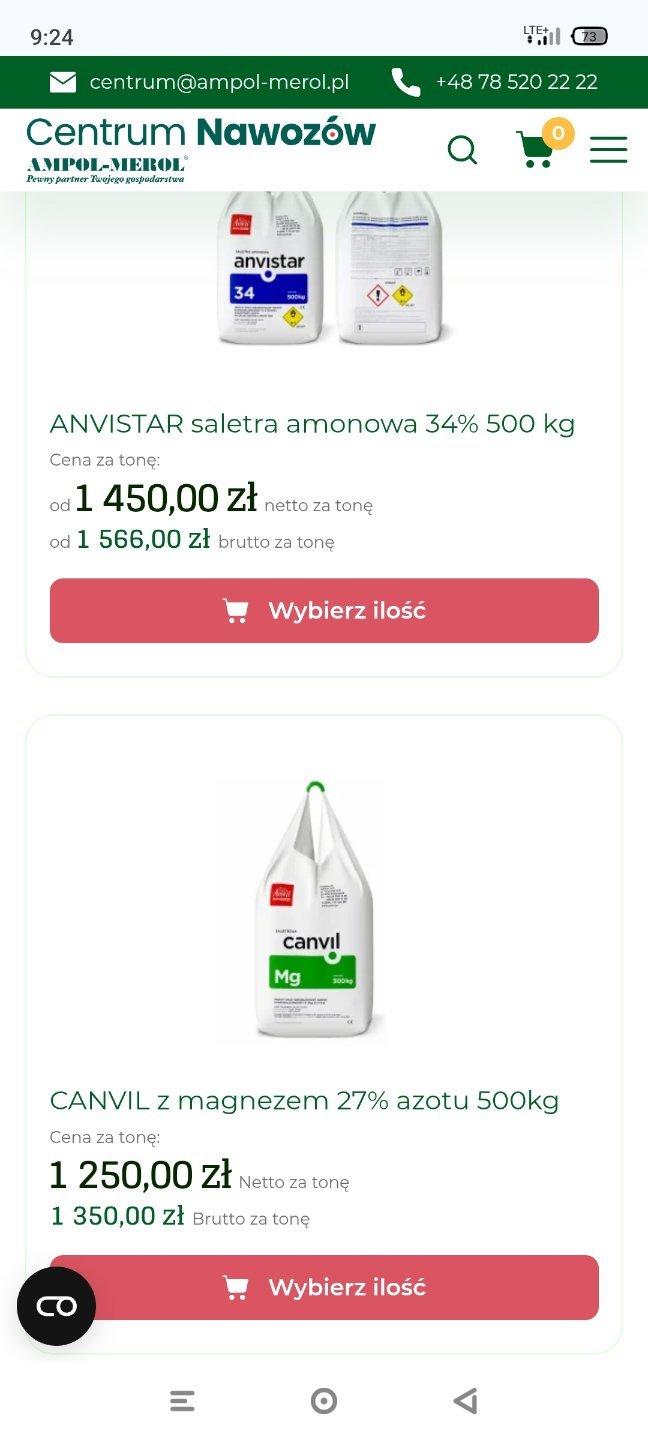Choose quantity for CANVIL z magnezem
The width and height of the screenshot is (648, 1440).
pos(324,1288)
